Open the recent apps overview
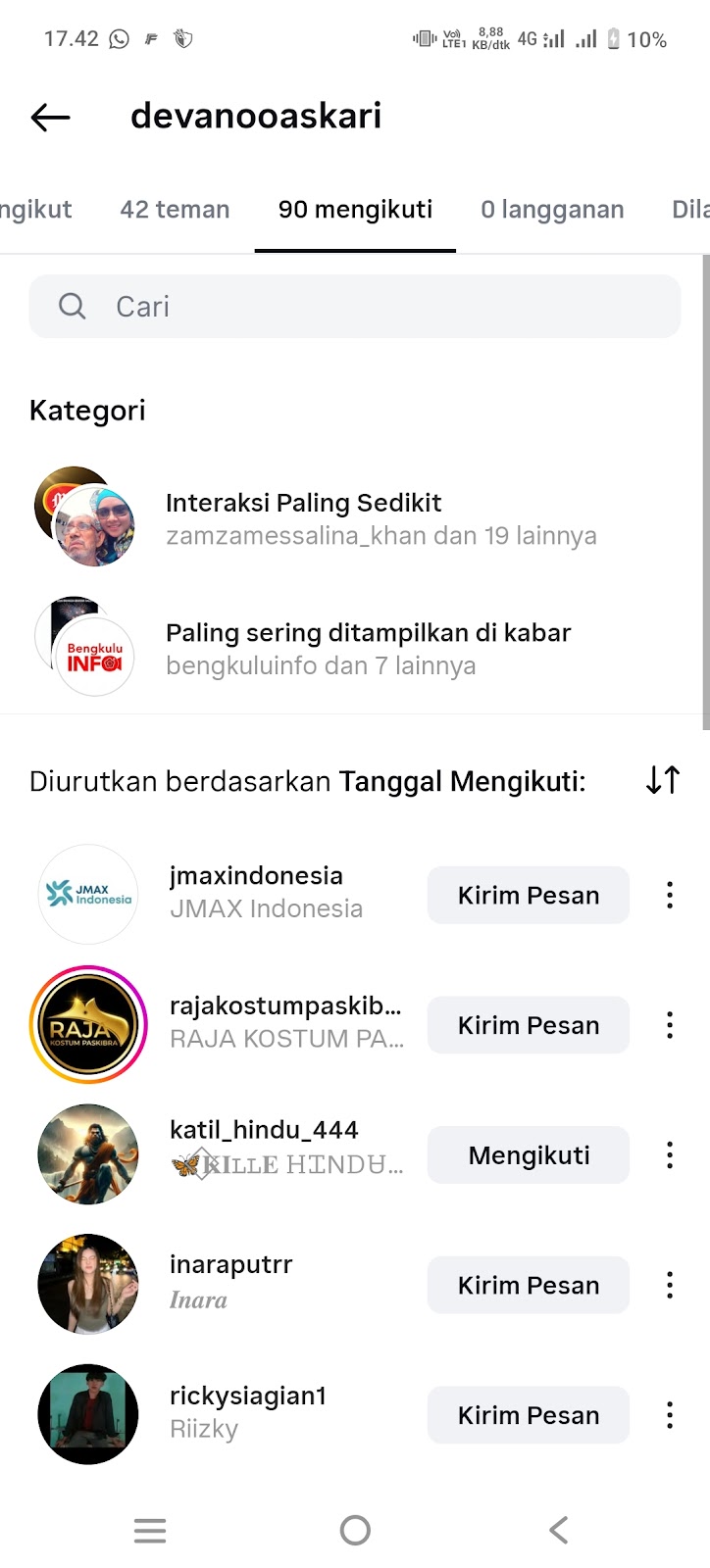This screenshot has width=710, height=1568. [x=150, y=1530]
